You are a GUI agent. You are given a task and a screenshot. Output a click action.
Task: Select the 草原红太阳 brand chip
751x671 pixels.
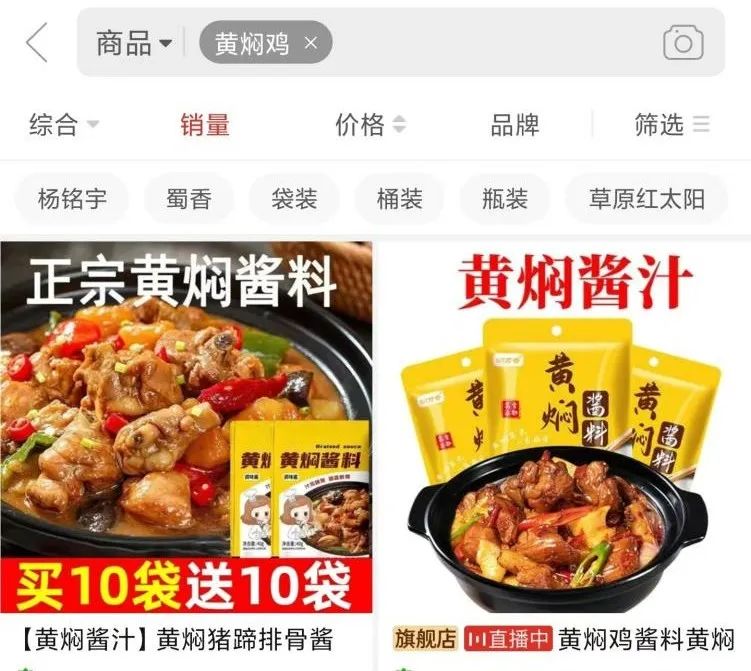(647, 199)
